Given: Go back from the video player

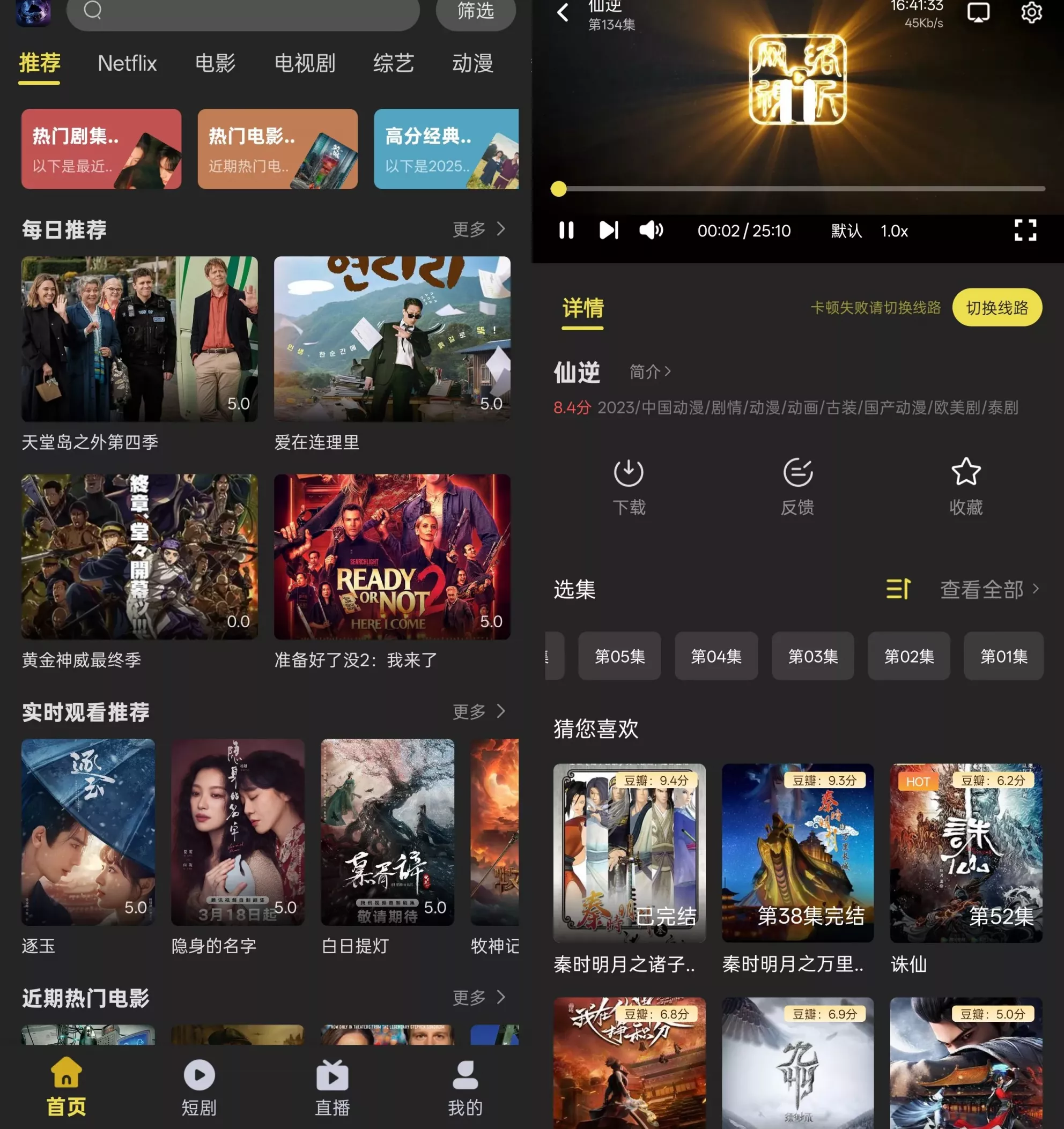Looking at the screenshot, I should (563, 12).
